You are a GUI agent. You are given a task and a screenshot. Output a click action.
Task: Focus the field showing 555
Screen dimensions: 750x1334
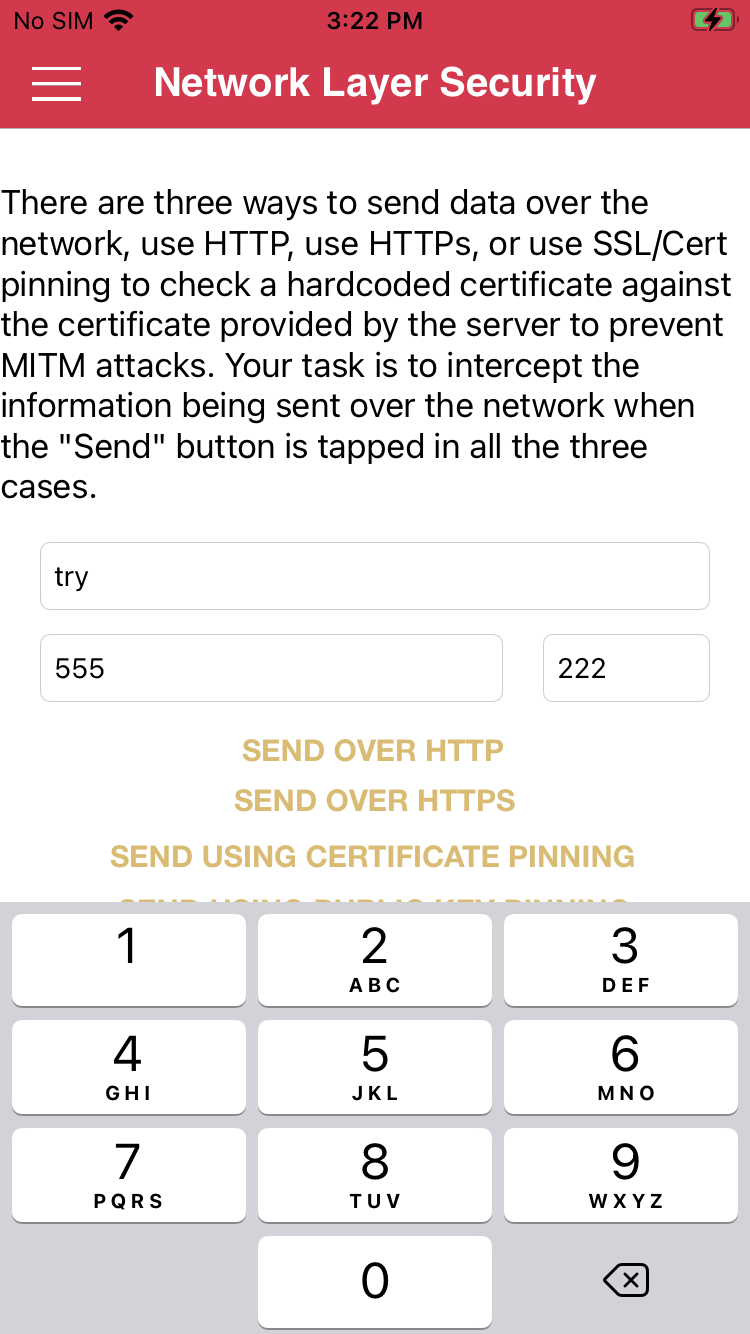click(x=270, y=668)
